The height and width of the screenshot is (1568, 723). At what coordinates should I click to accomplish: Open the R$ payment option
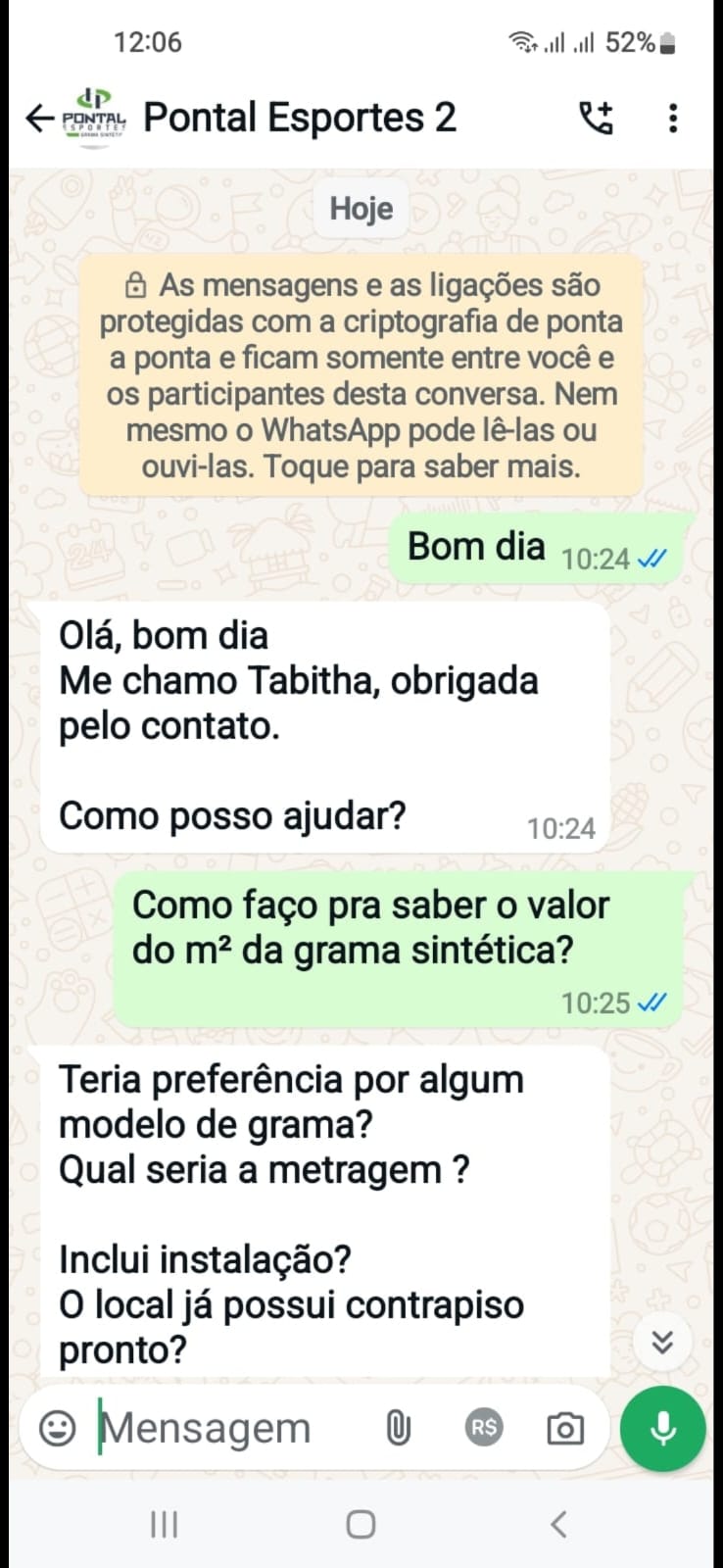(483, 1428)
